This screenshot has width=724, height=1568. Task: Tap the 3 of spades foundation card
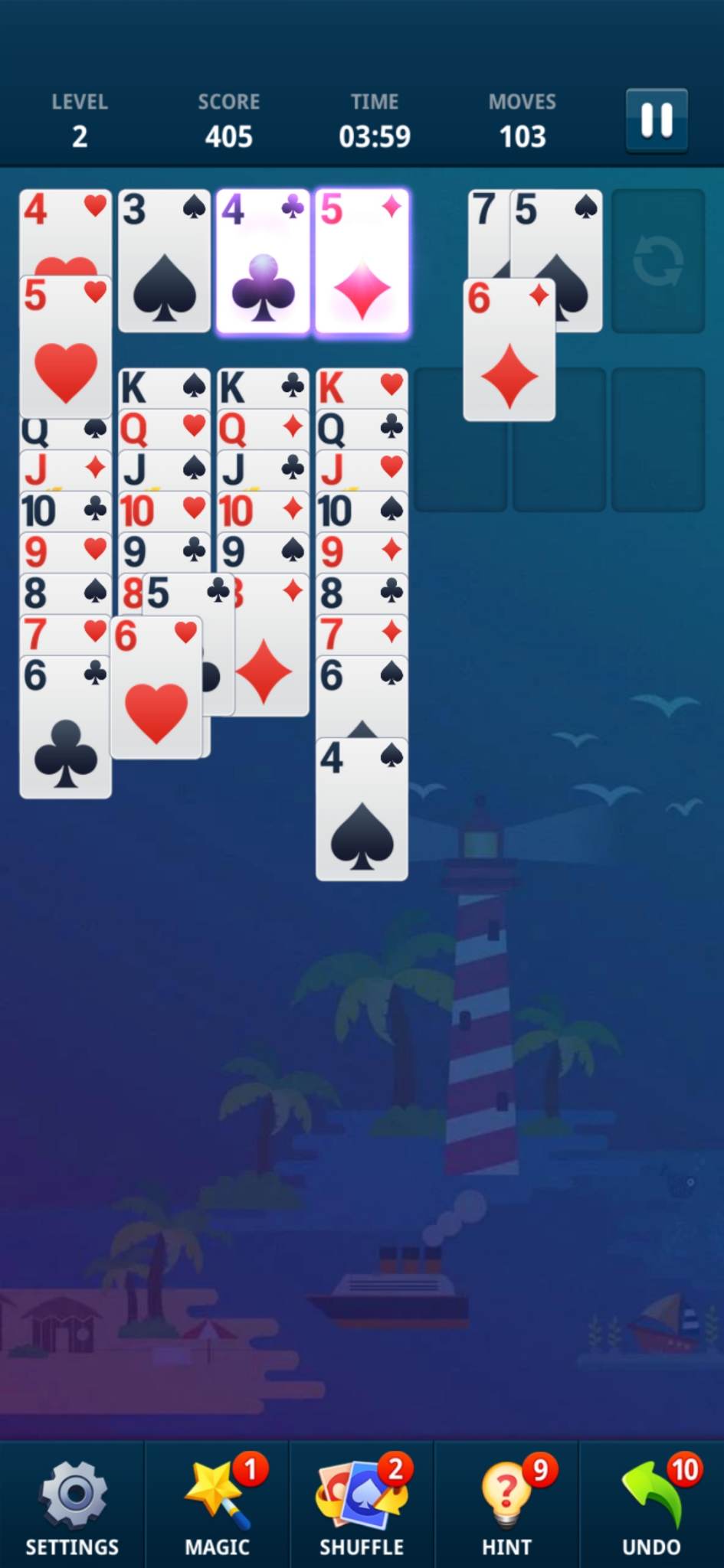point(165,260)
